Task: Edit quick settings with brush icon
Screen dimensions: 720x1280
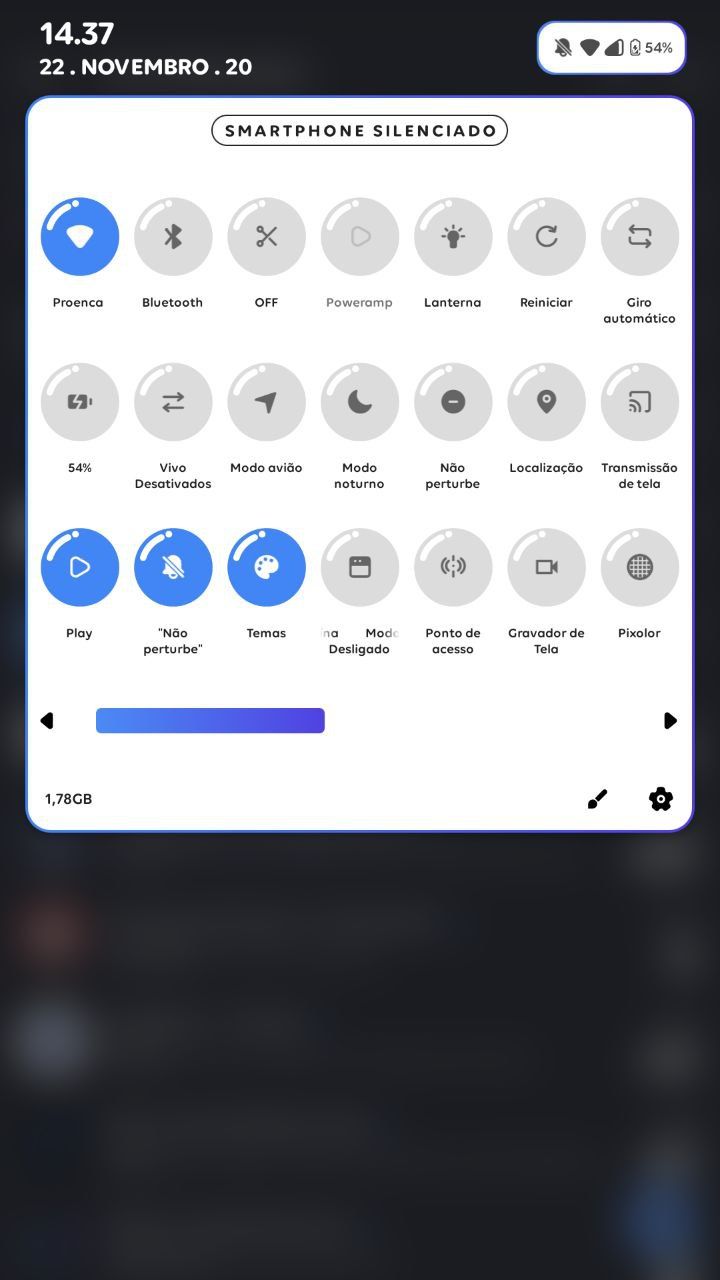Action: point(597,799)
